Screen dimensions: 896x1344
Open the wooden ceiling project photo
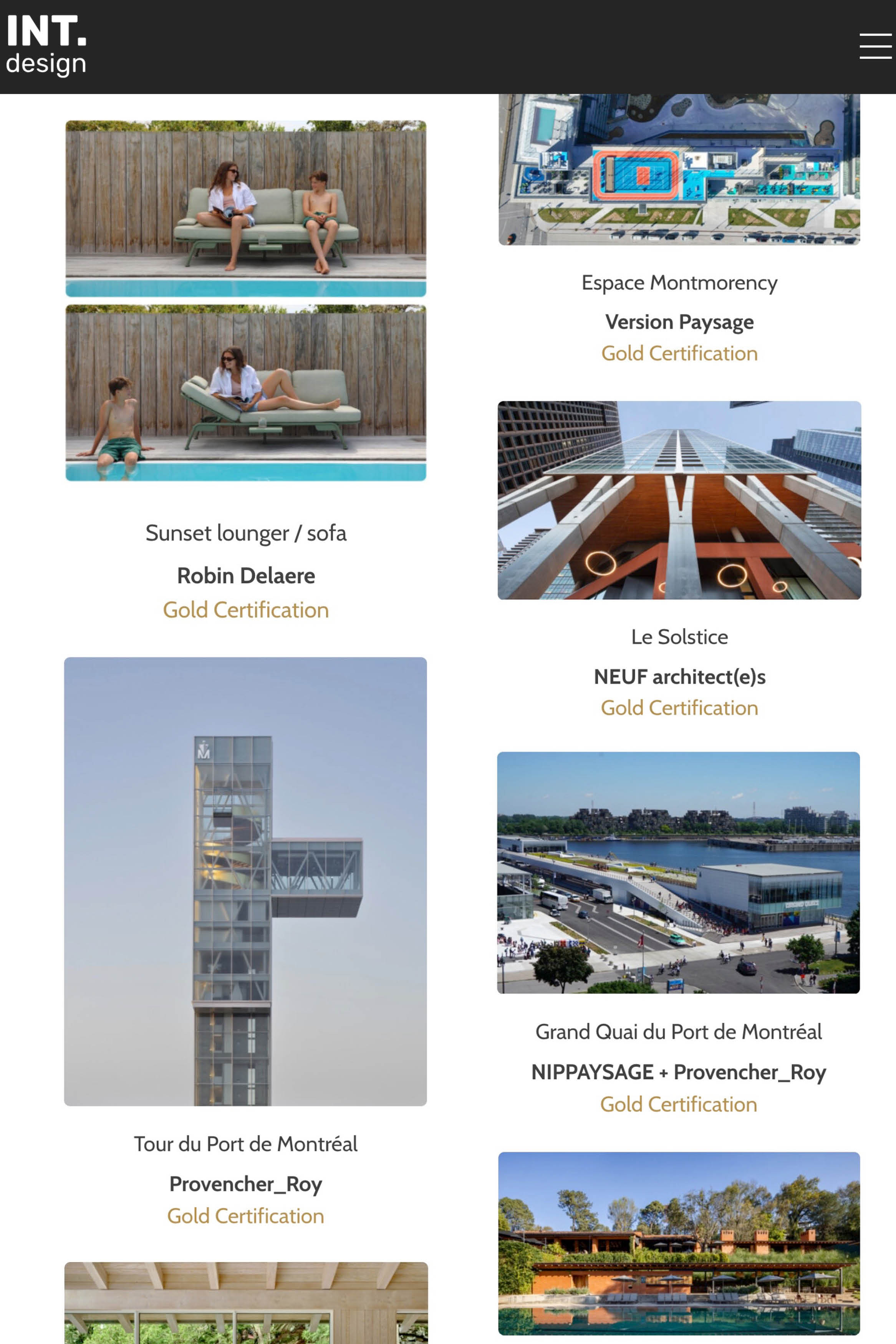[x=246, y=1303]
